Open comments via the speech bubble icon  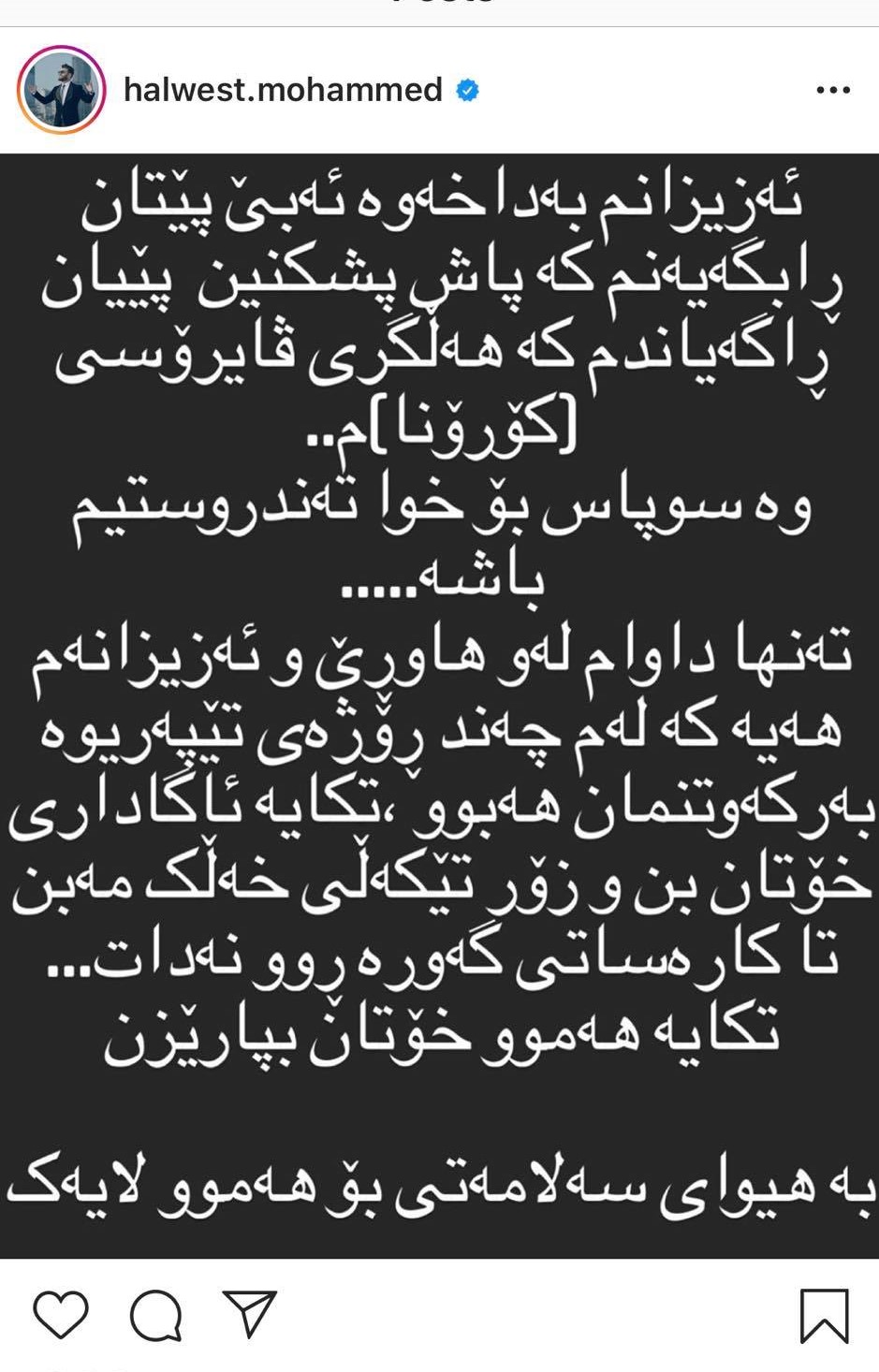155,1314
